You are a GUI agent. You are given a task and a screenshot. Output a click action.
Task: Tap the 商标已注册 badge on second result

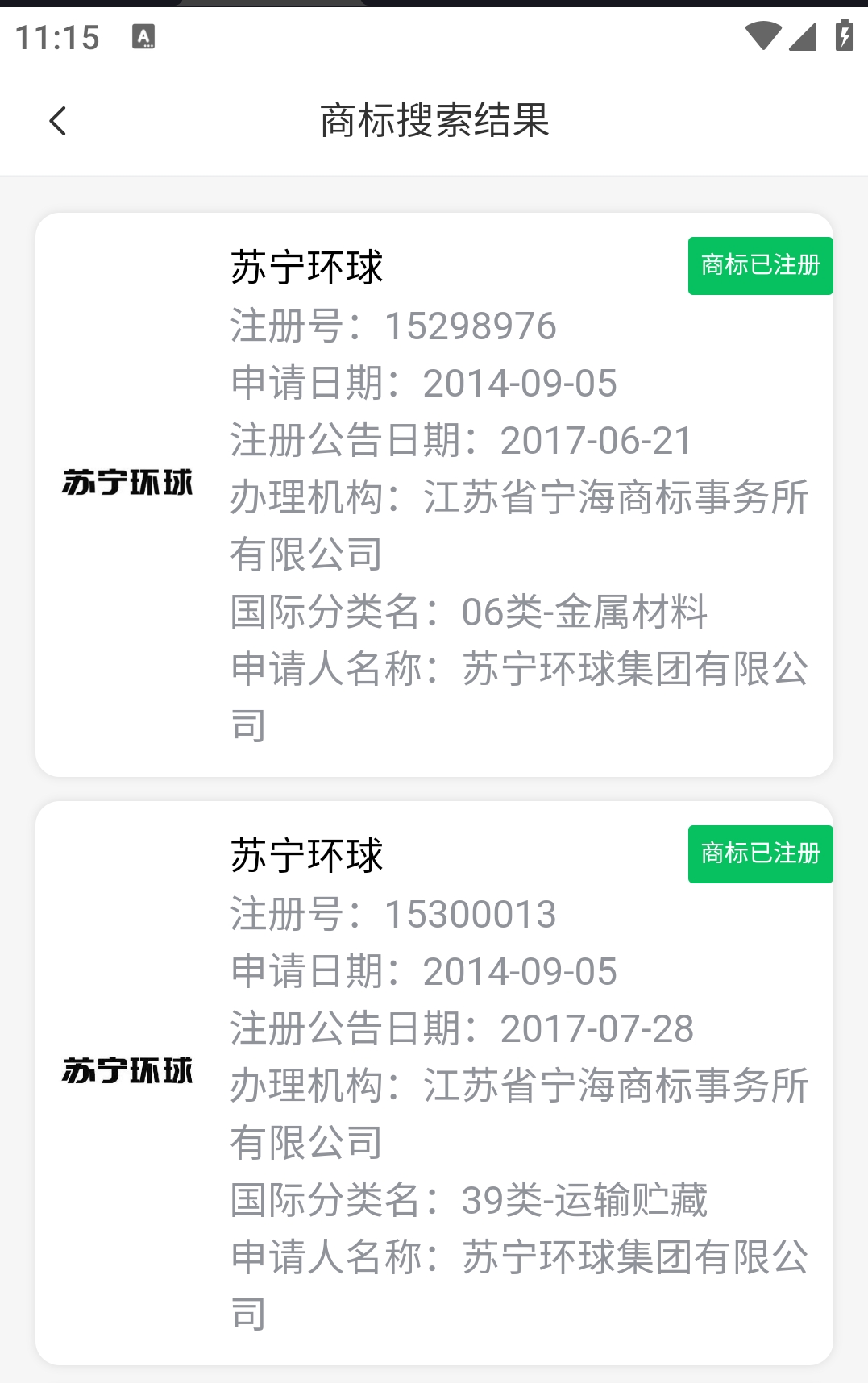click(x=760, y=853)
